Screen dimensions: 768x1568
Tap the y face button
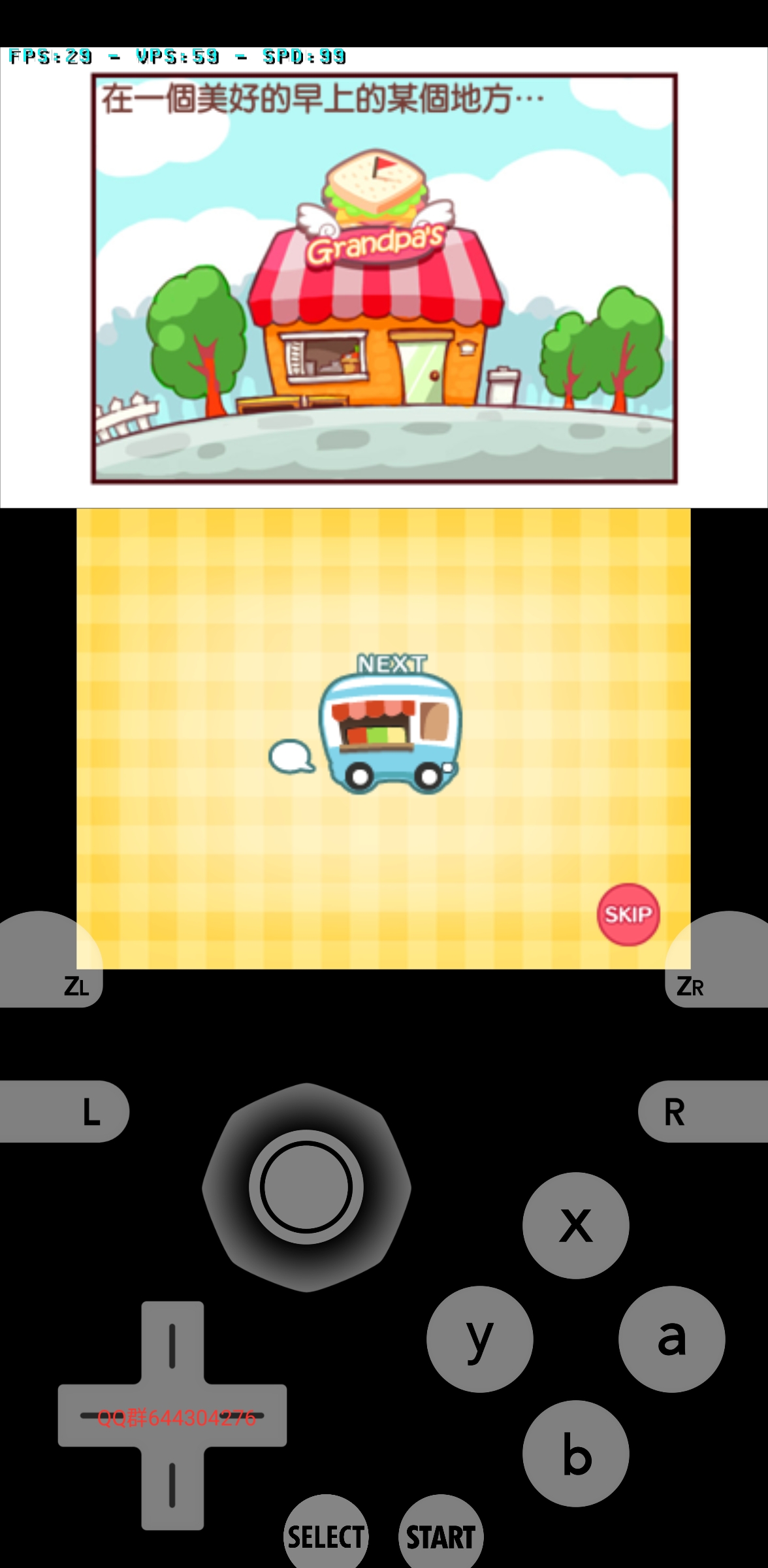pos(480,1339)
